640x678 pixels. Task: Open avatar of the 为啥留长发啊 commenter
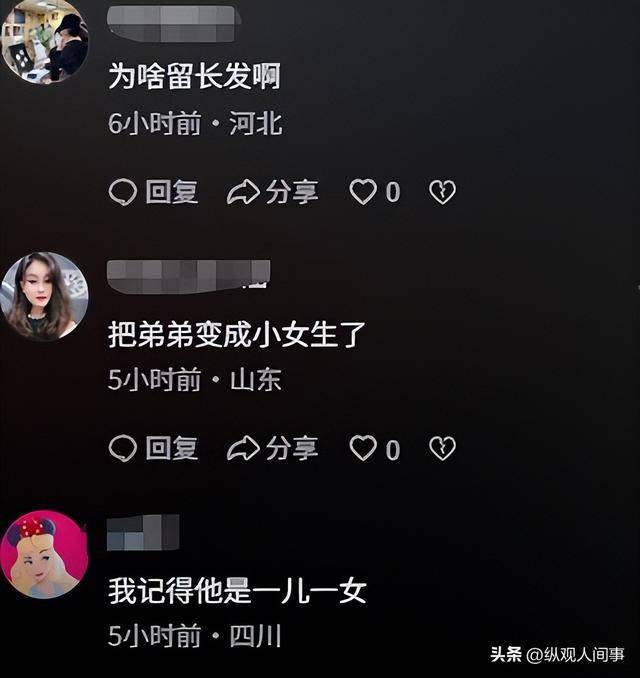click(44, 42)
